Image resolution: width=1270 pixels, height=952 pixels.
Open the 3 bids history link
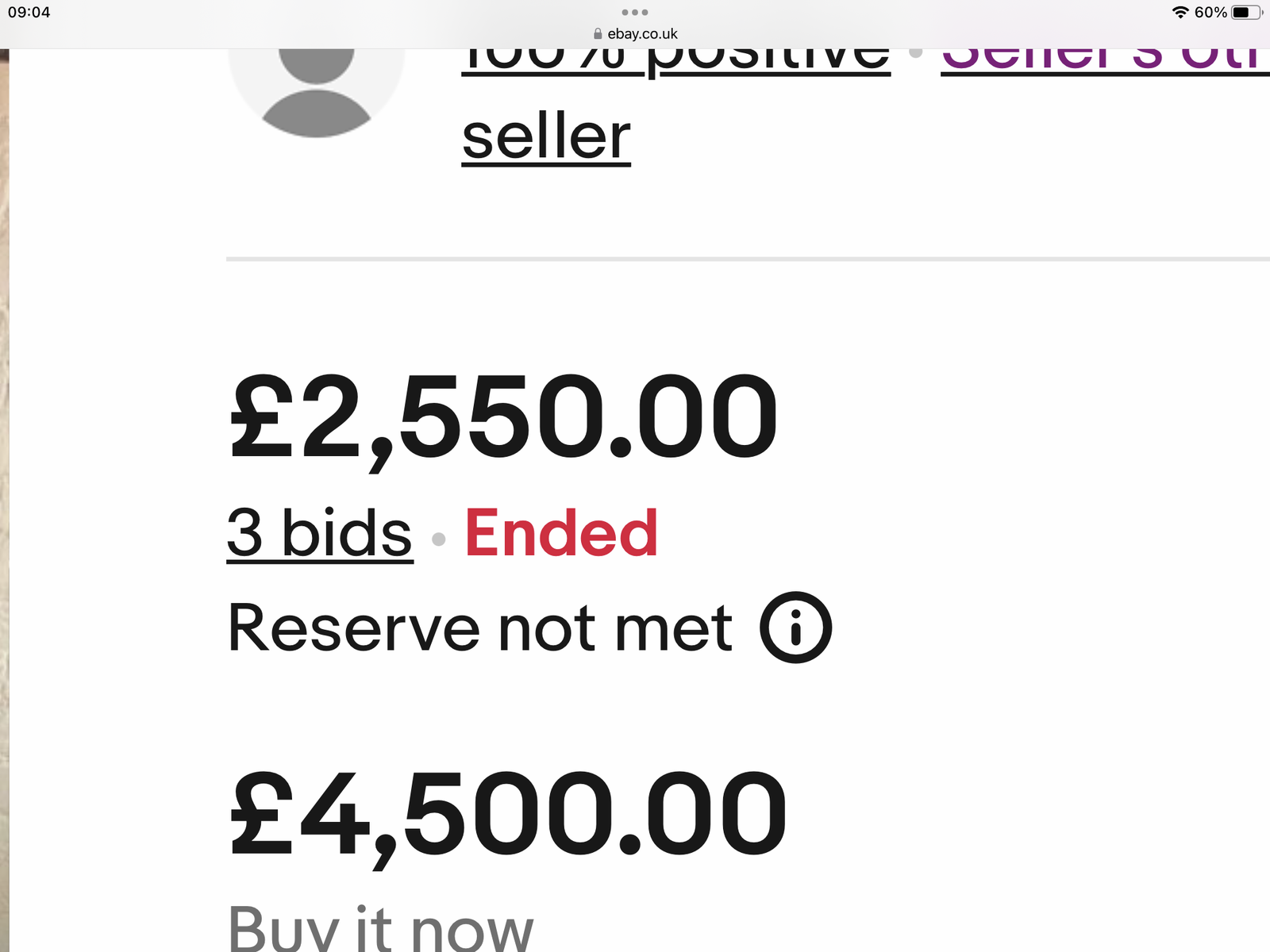click(319, 534)
